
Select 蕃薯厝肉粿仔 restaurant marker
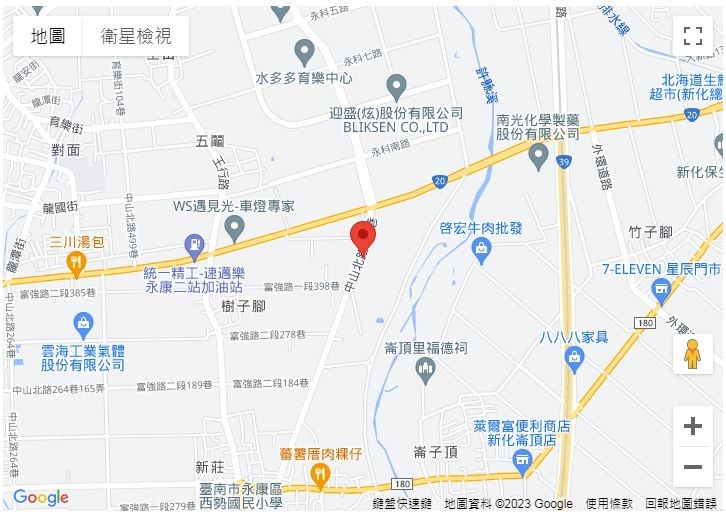click(320, 476)
